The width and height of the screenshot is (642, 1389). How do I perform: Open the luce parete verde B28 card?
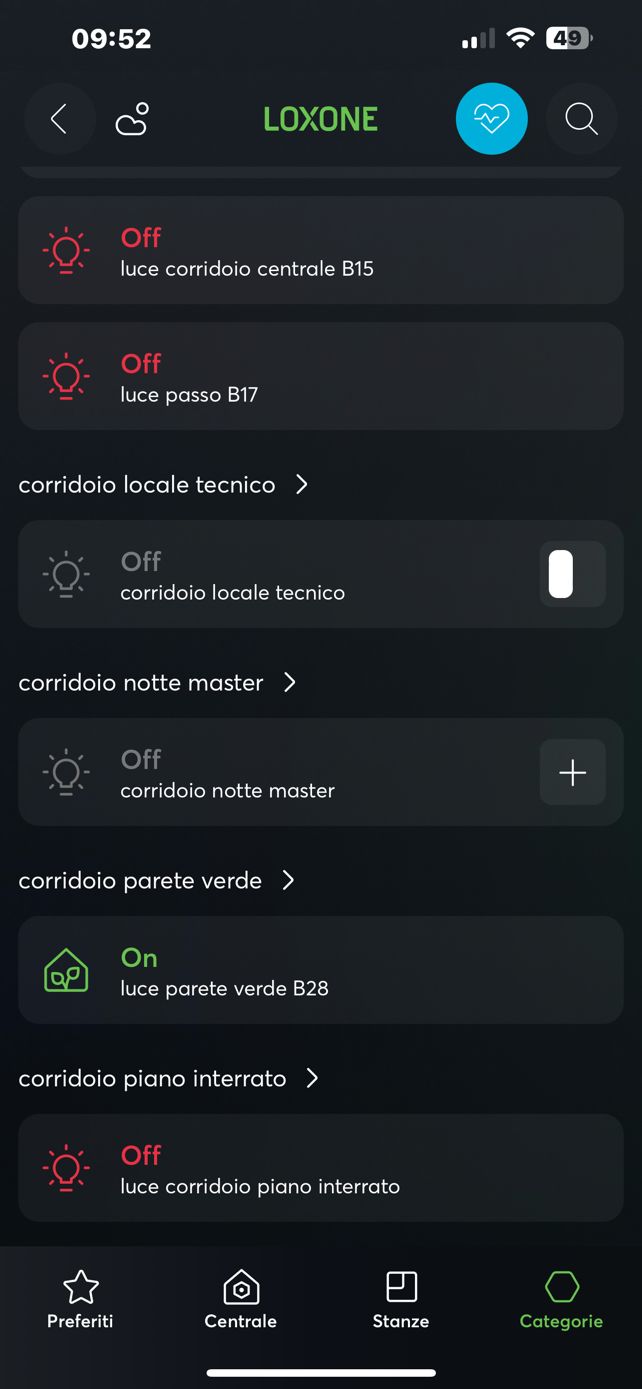click(x=320, y=970)
